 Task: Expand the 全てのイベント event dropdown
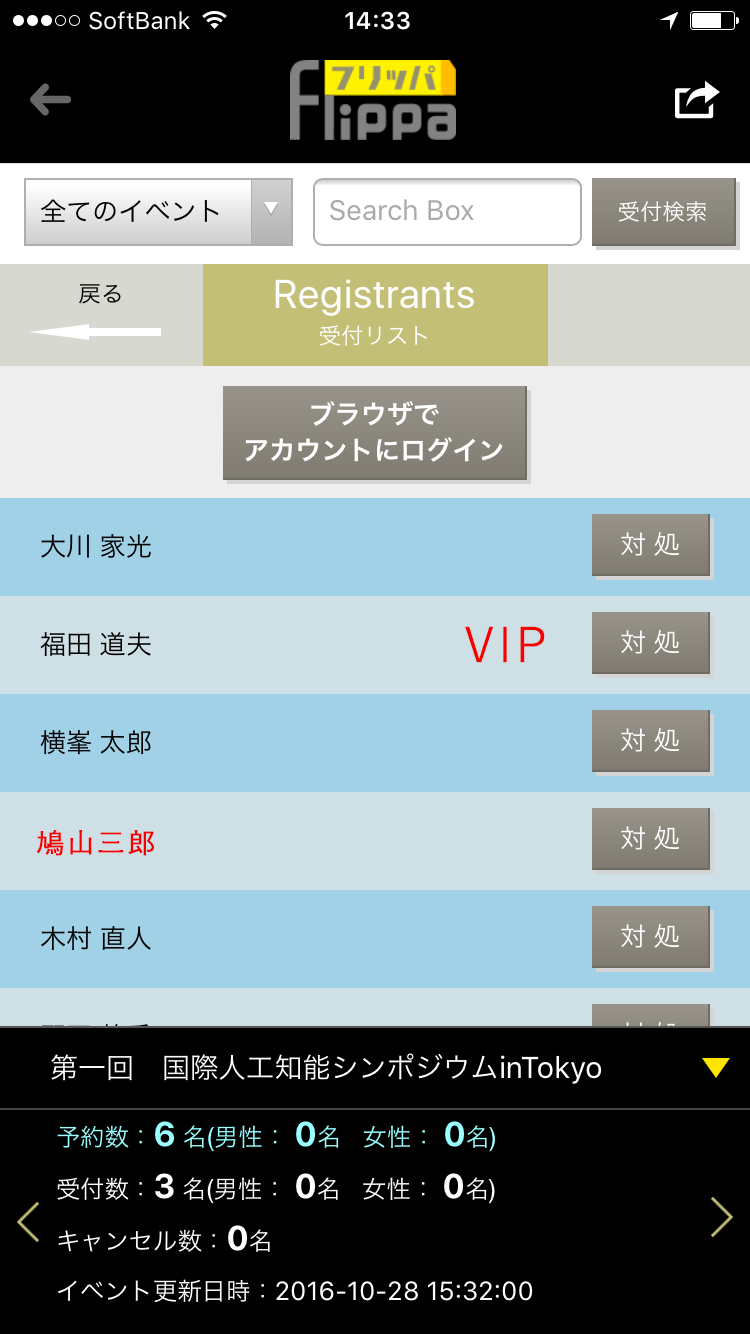158,212
